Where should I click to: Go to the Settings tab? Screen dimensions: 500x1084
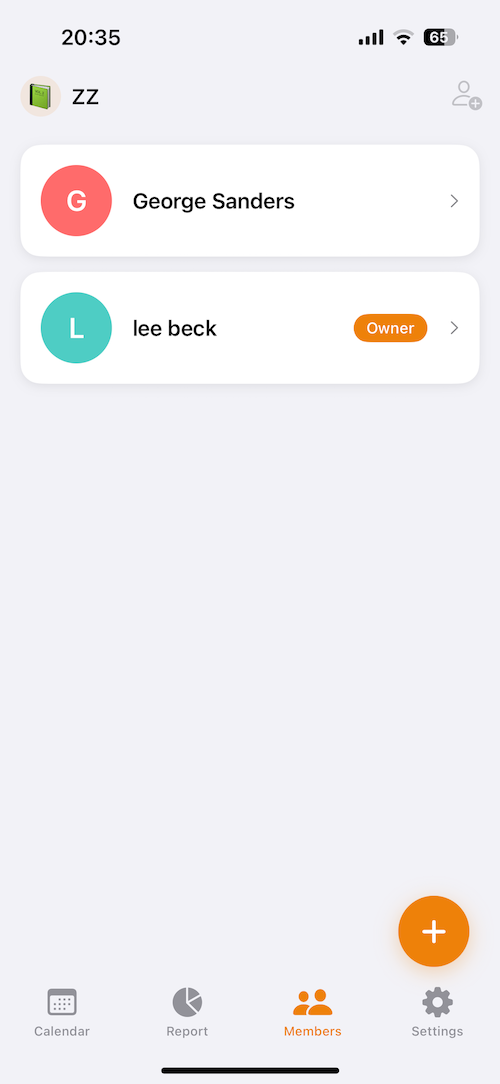pyautogui.click(x=437, y=1013)
